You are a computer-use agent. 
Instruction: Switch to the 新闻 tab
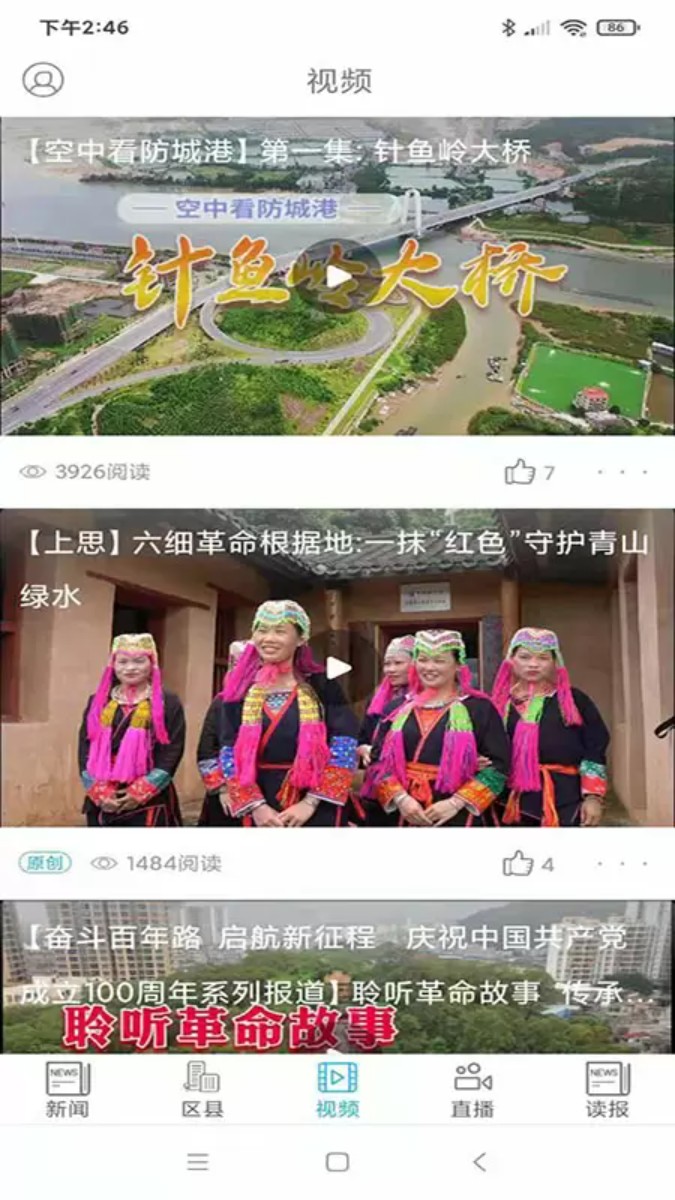click(67, 1089)
